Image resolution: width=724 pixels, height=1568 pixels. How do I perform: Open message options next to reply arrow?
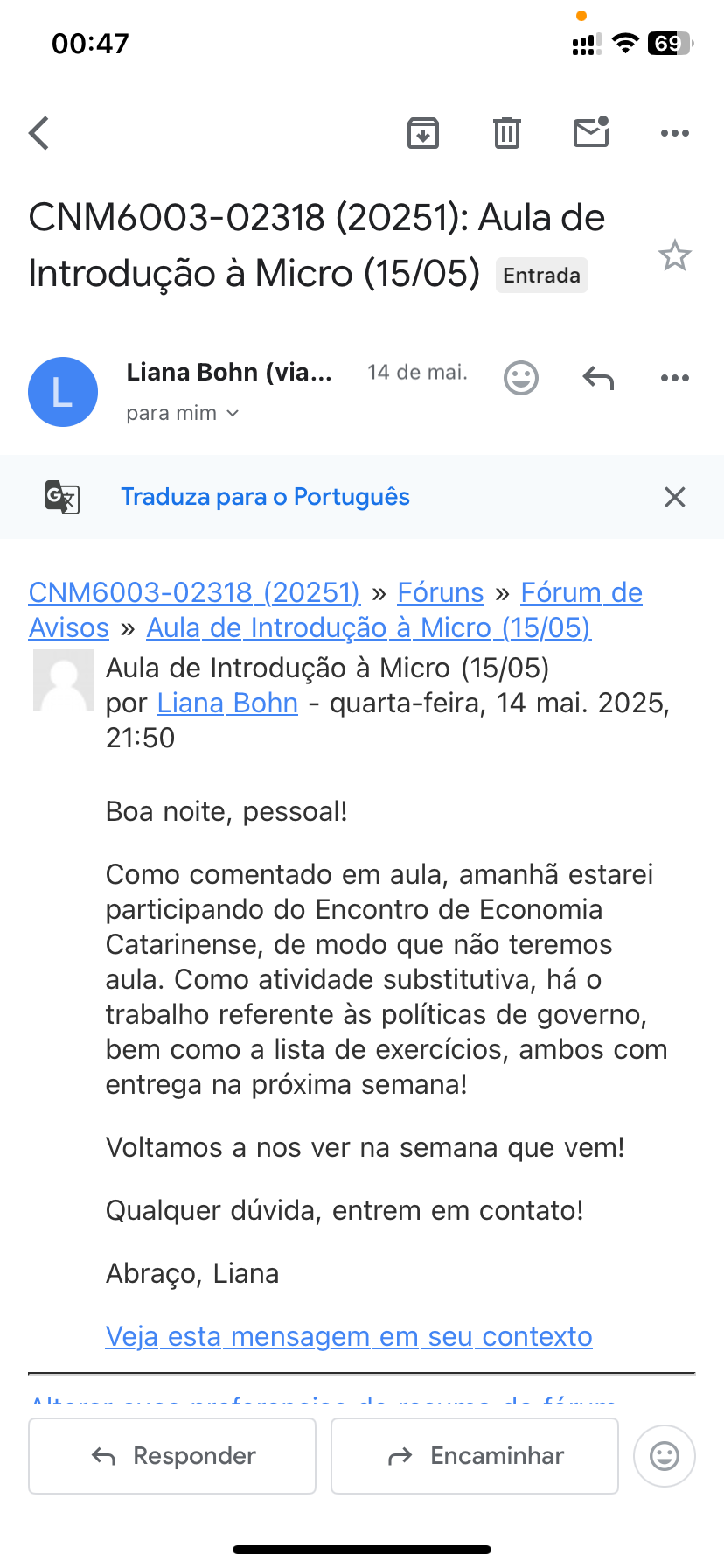(x=674, y=378)
